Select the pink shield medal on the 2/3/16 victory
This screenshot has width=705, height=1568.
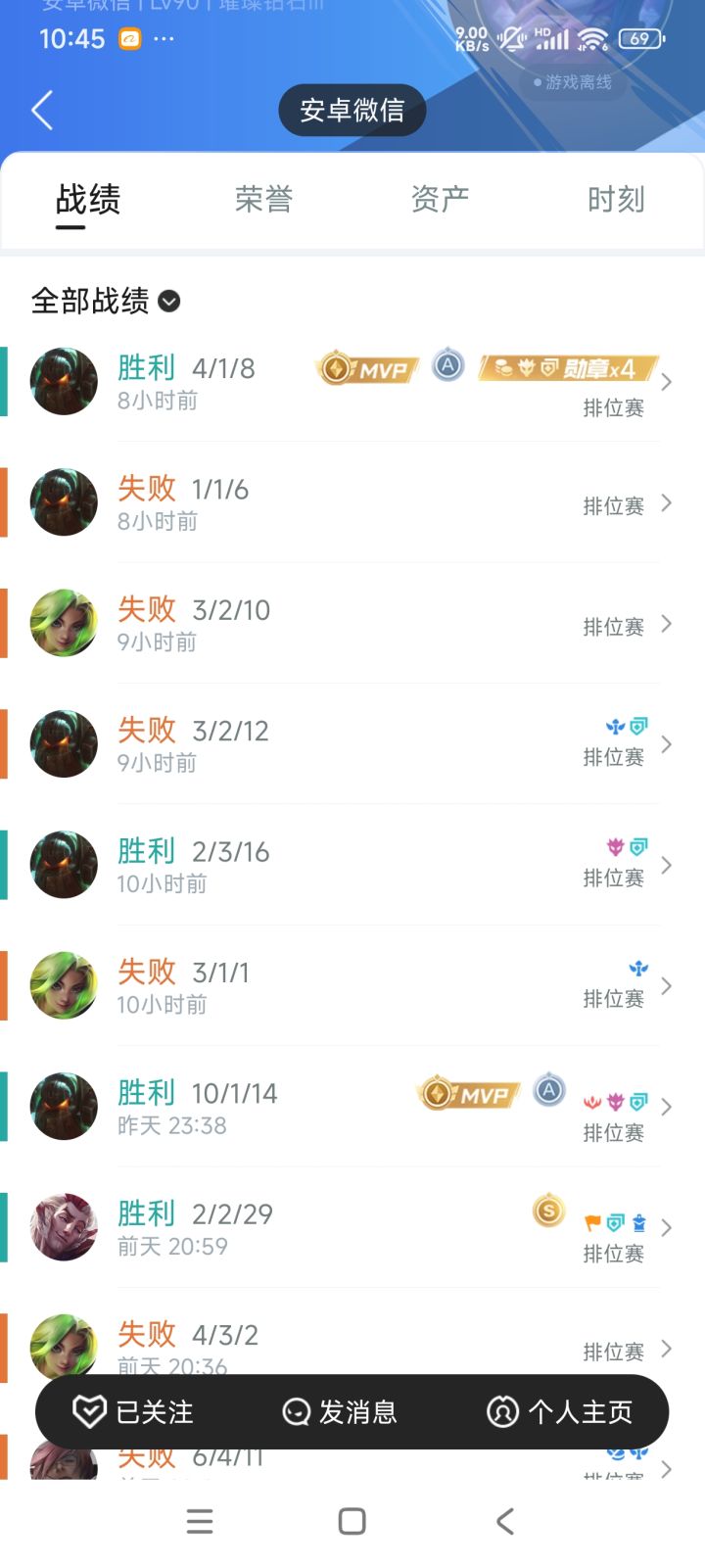coord(616,846)
